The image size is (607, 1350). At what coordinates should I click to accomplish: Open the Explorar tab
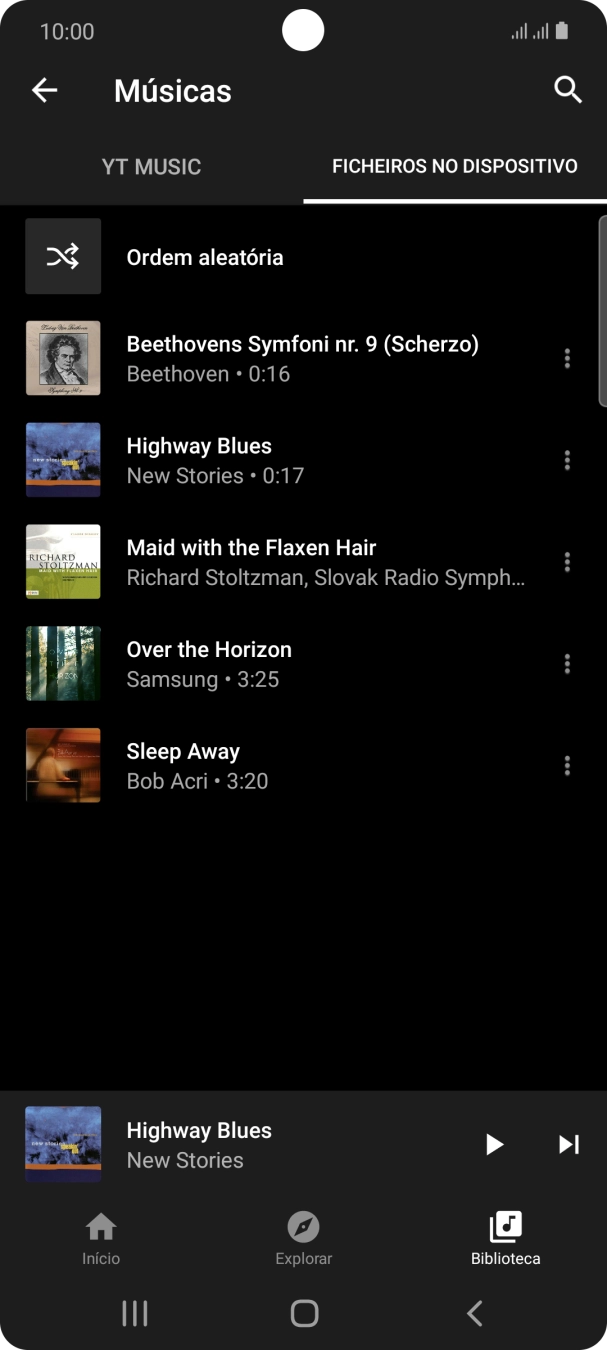(303, 1239)
